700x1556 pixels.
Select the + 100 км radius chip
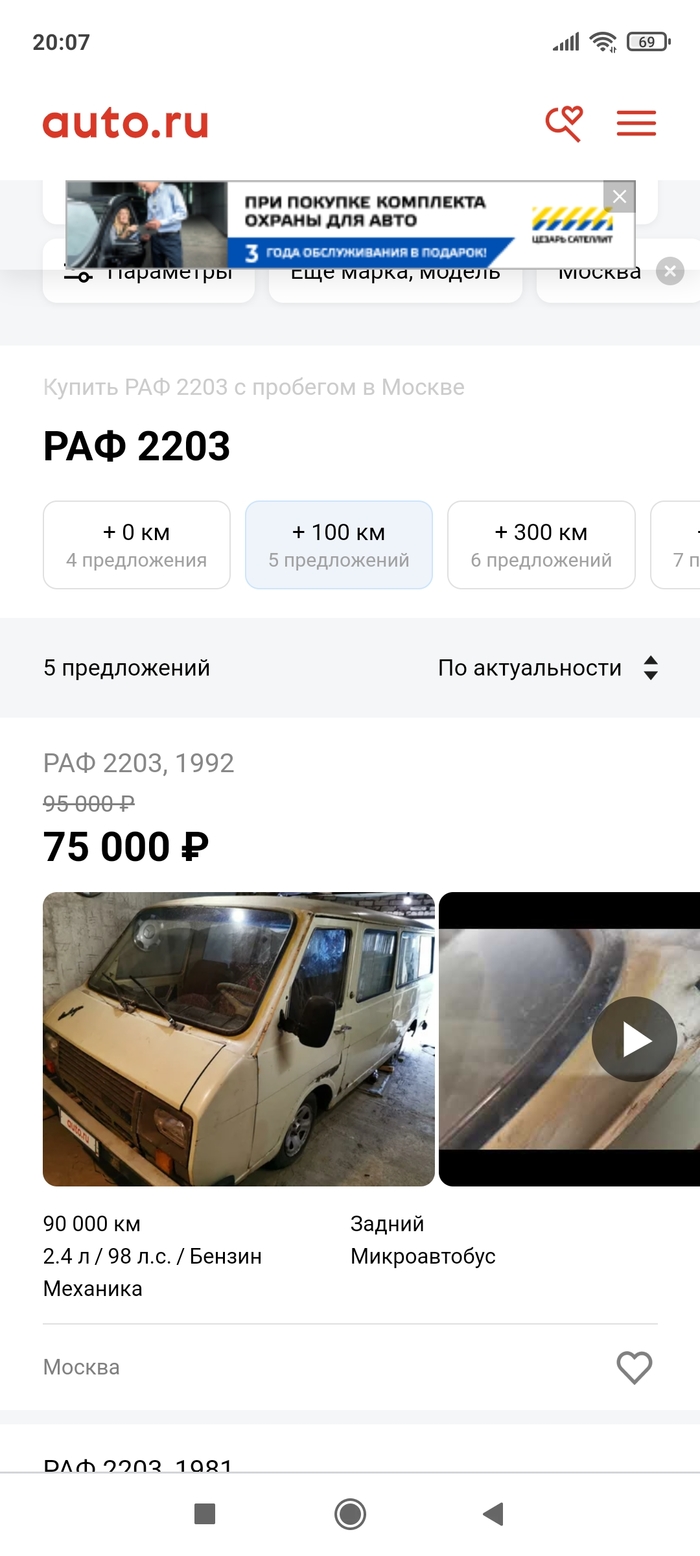(339, 545)
